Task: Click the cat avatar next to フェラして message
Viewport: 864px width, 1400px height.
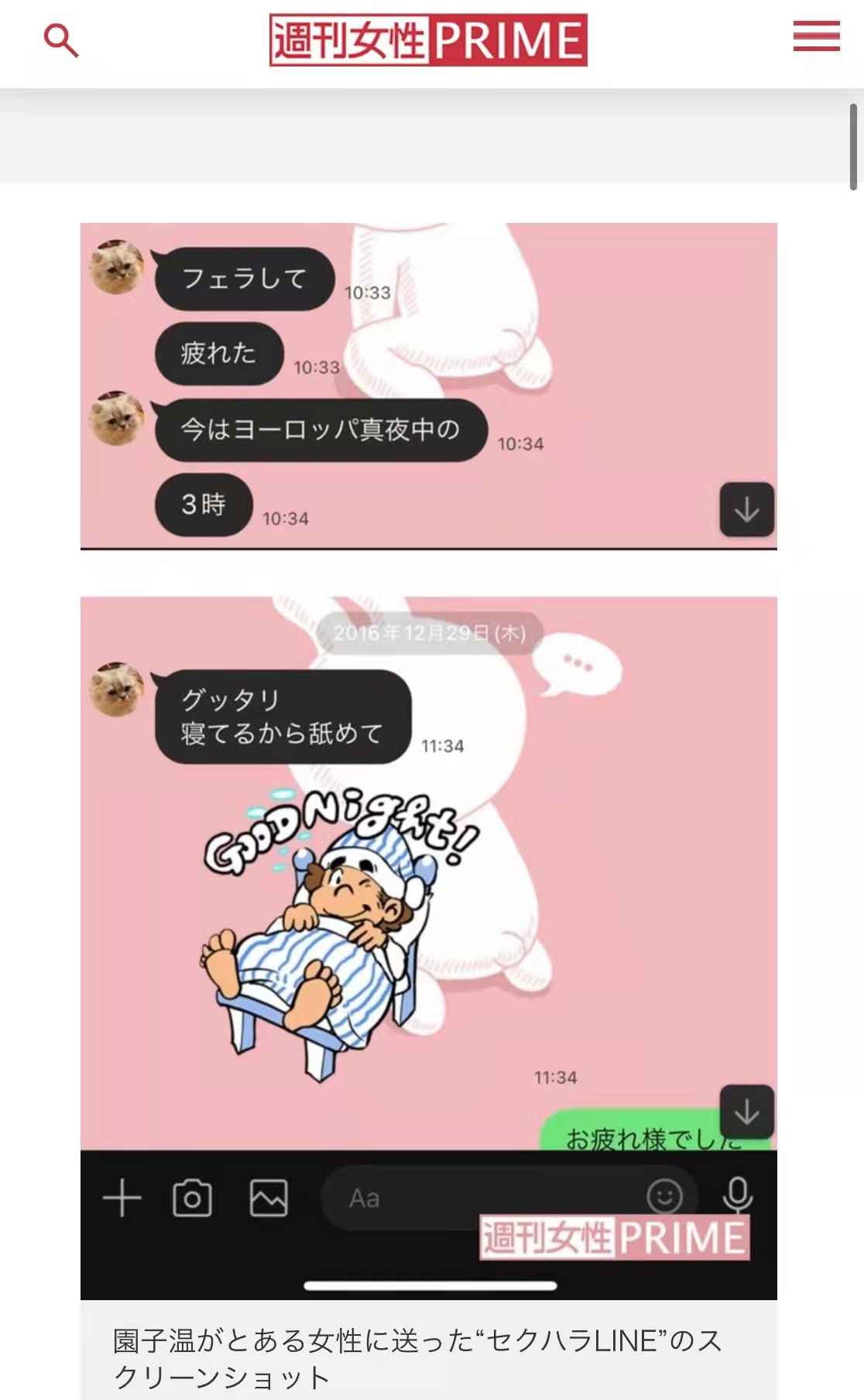Action: [x=116, y=267]
